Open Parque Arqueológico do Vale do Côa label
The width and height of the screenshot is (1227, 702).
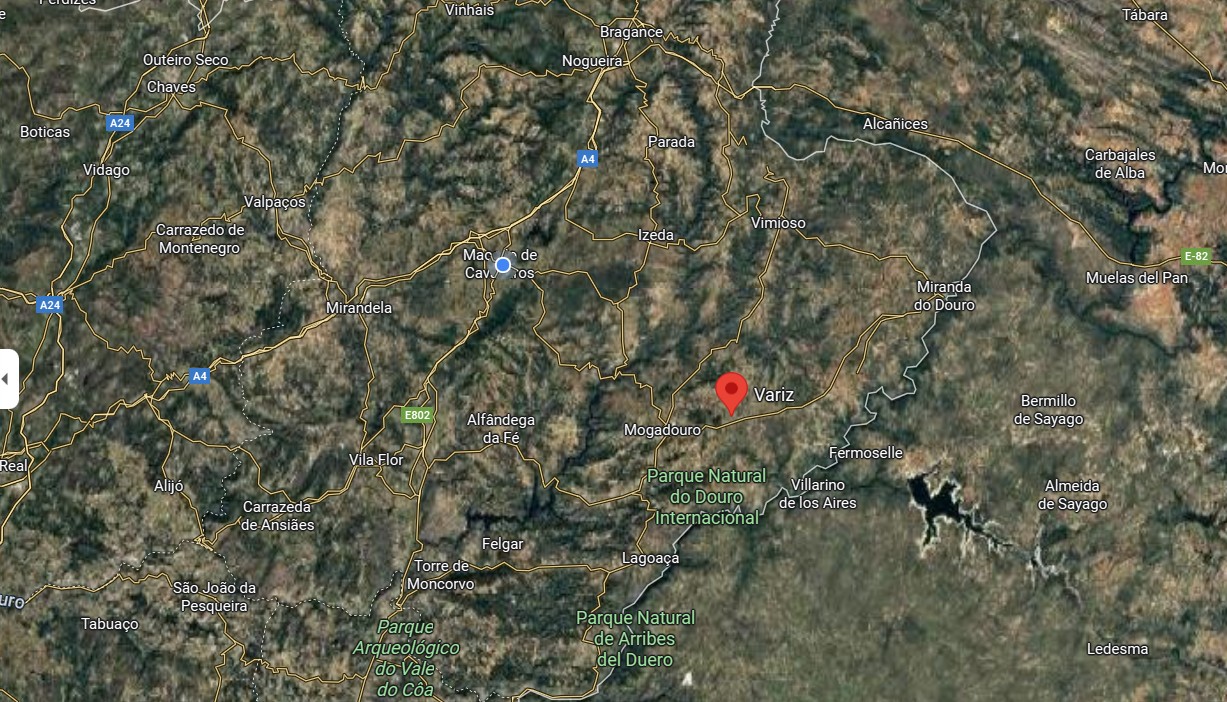405,658
